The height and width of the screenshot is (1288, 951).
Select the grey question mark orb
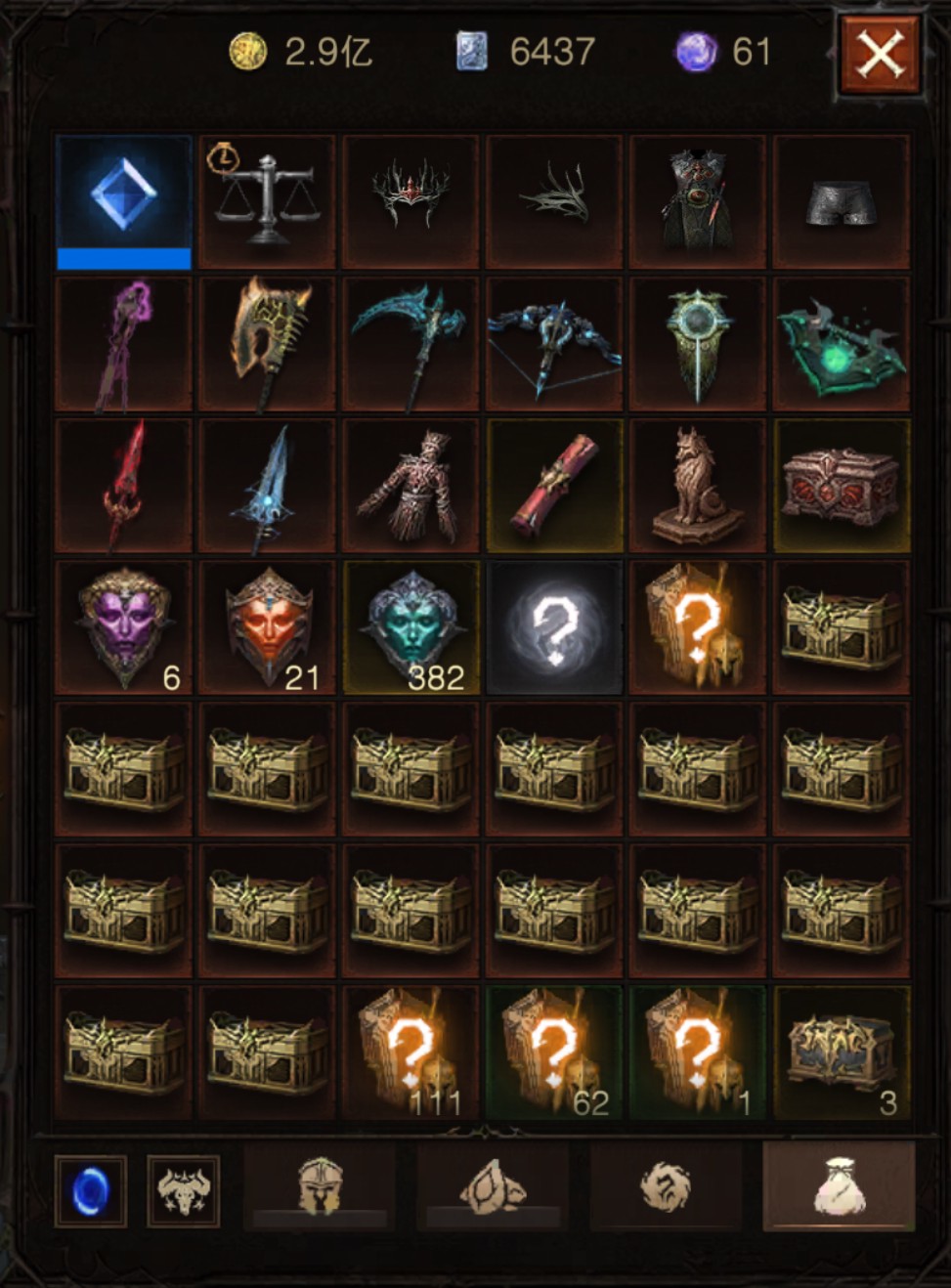pyautogui.click(x=553, y=627)
